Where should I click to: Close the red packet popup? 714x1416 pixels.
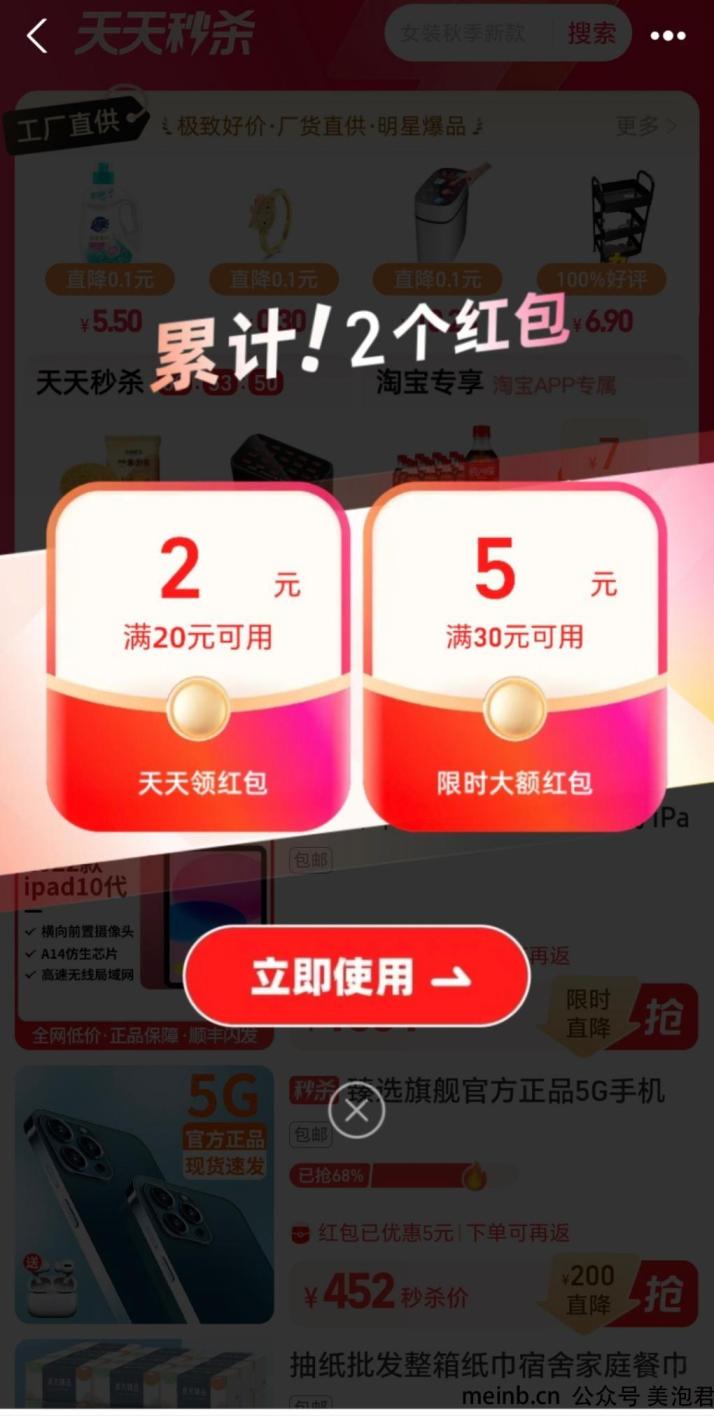pos(356,1110)
